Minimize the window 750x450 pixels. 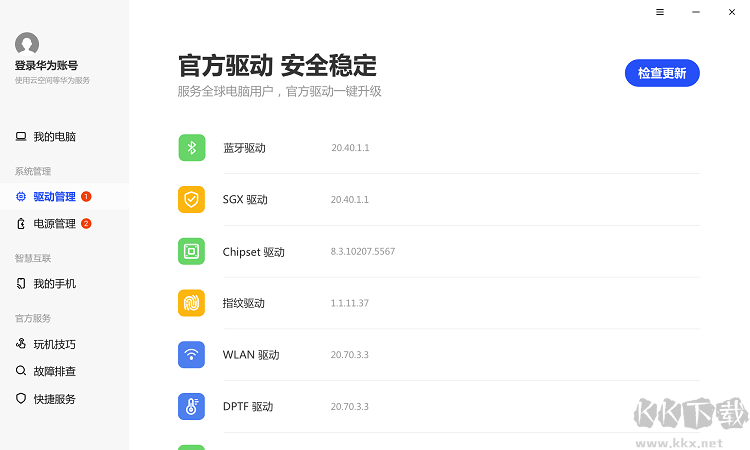point(696,12)
